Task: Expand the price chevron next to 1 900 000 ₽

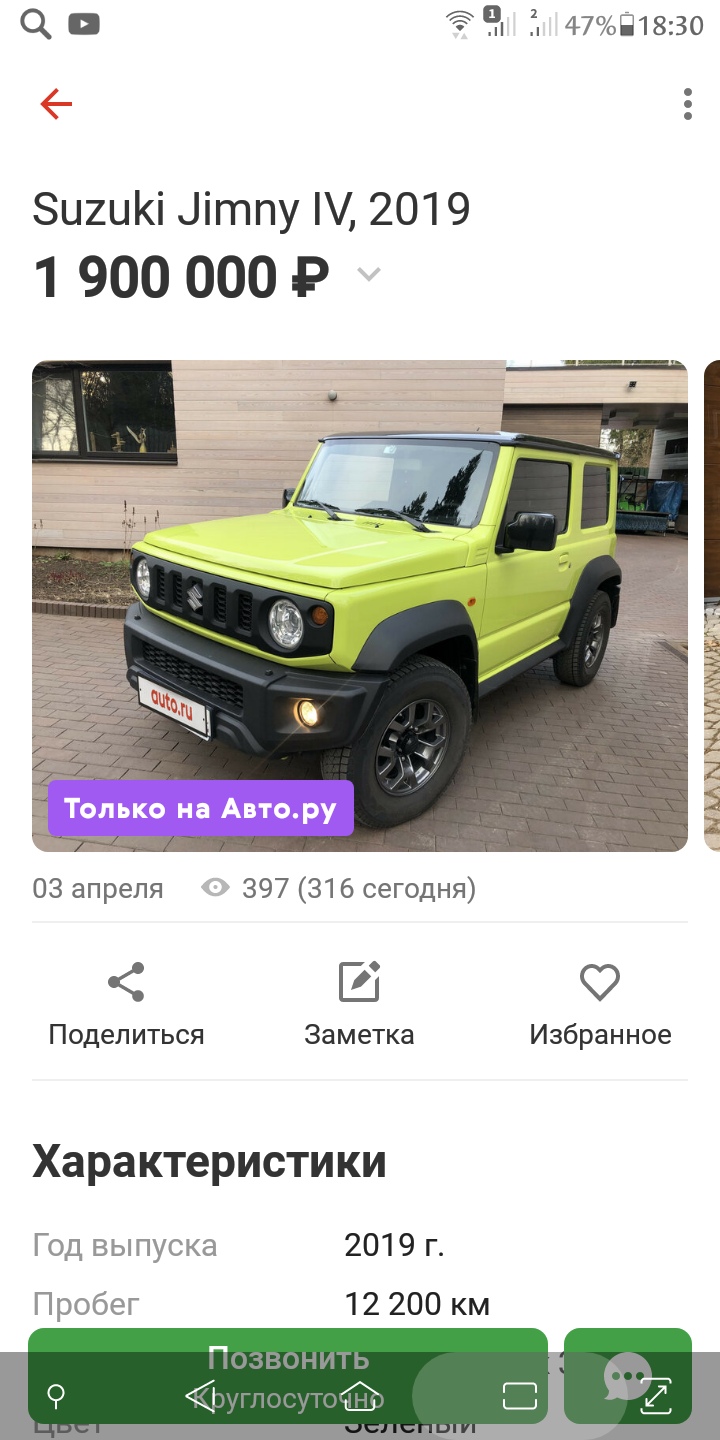Action: 369,274
